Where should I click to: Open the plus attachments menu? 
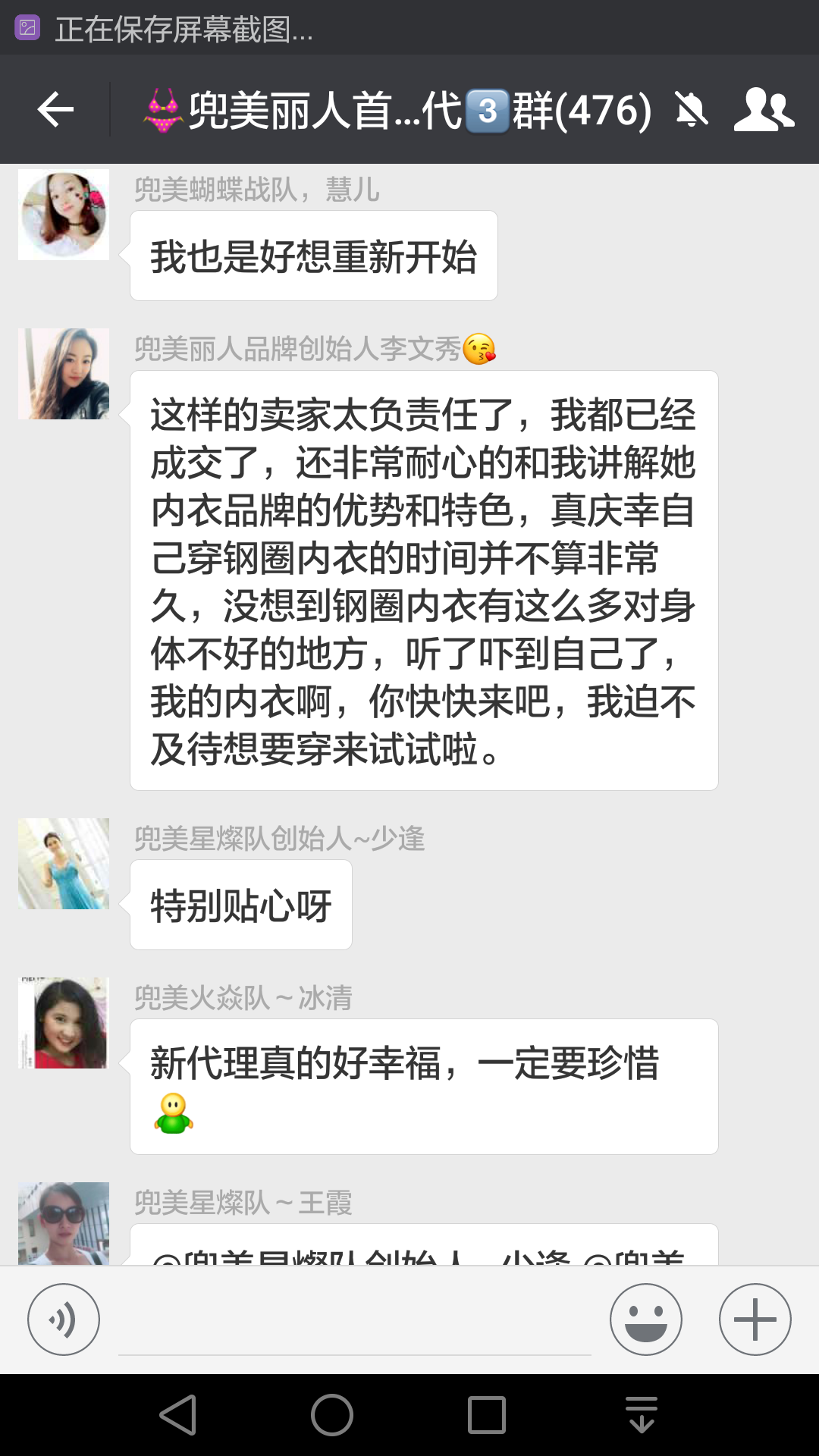point(755,1319)
